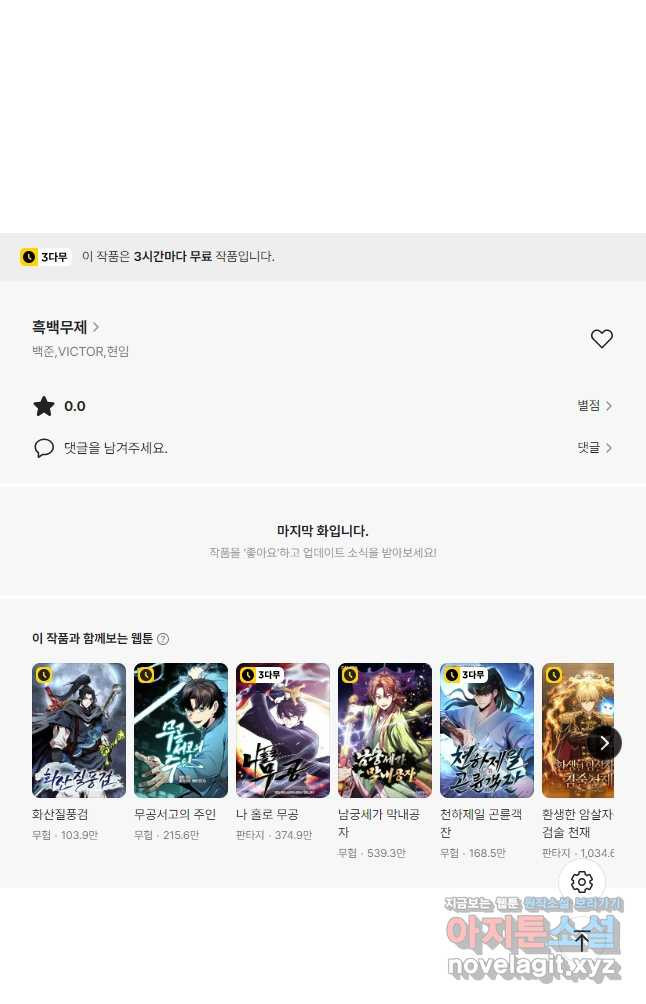
Task: Like this webtoon with the heart icon
Action: click(601, 339)
